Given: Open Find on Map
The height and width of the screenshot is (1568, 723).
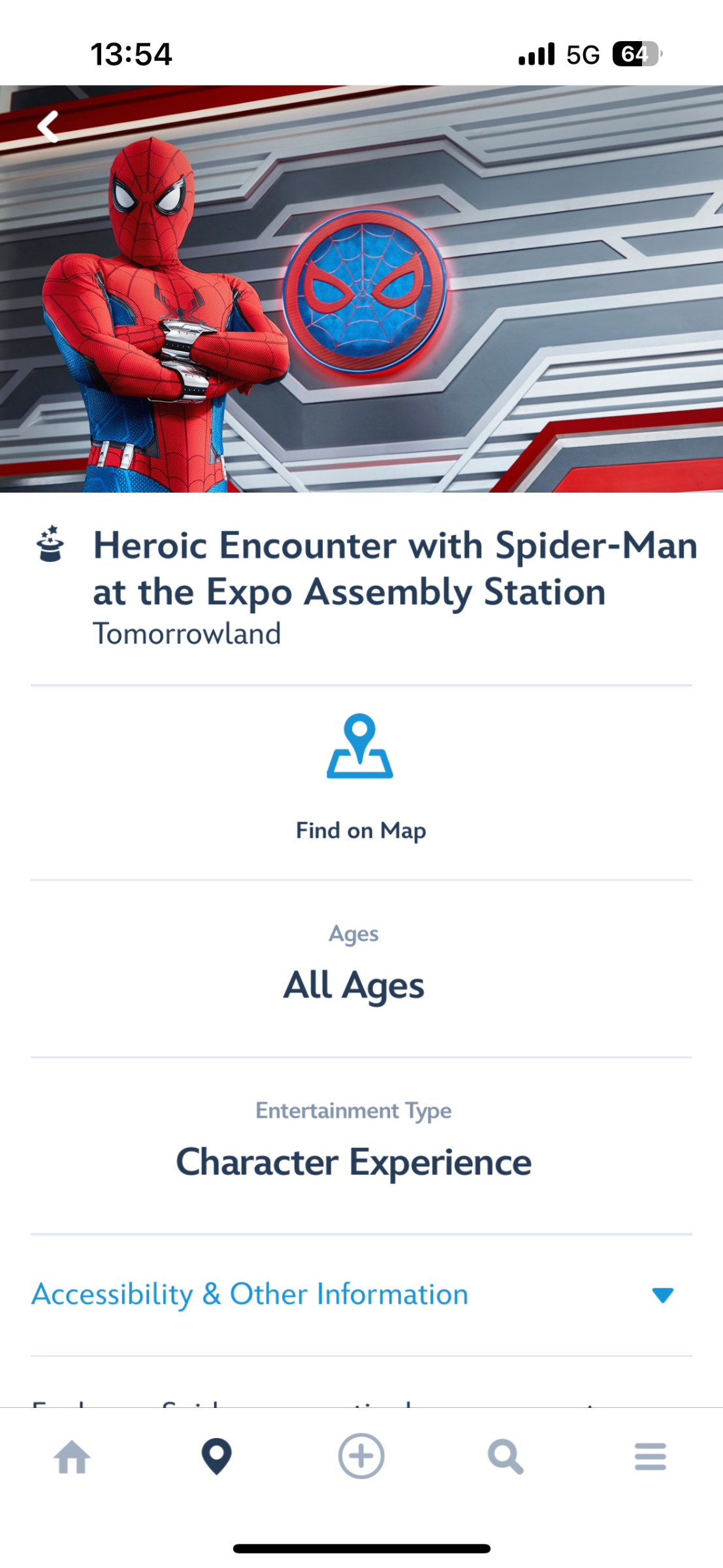Looking at the screenshot, I should 361,778.
